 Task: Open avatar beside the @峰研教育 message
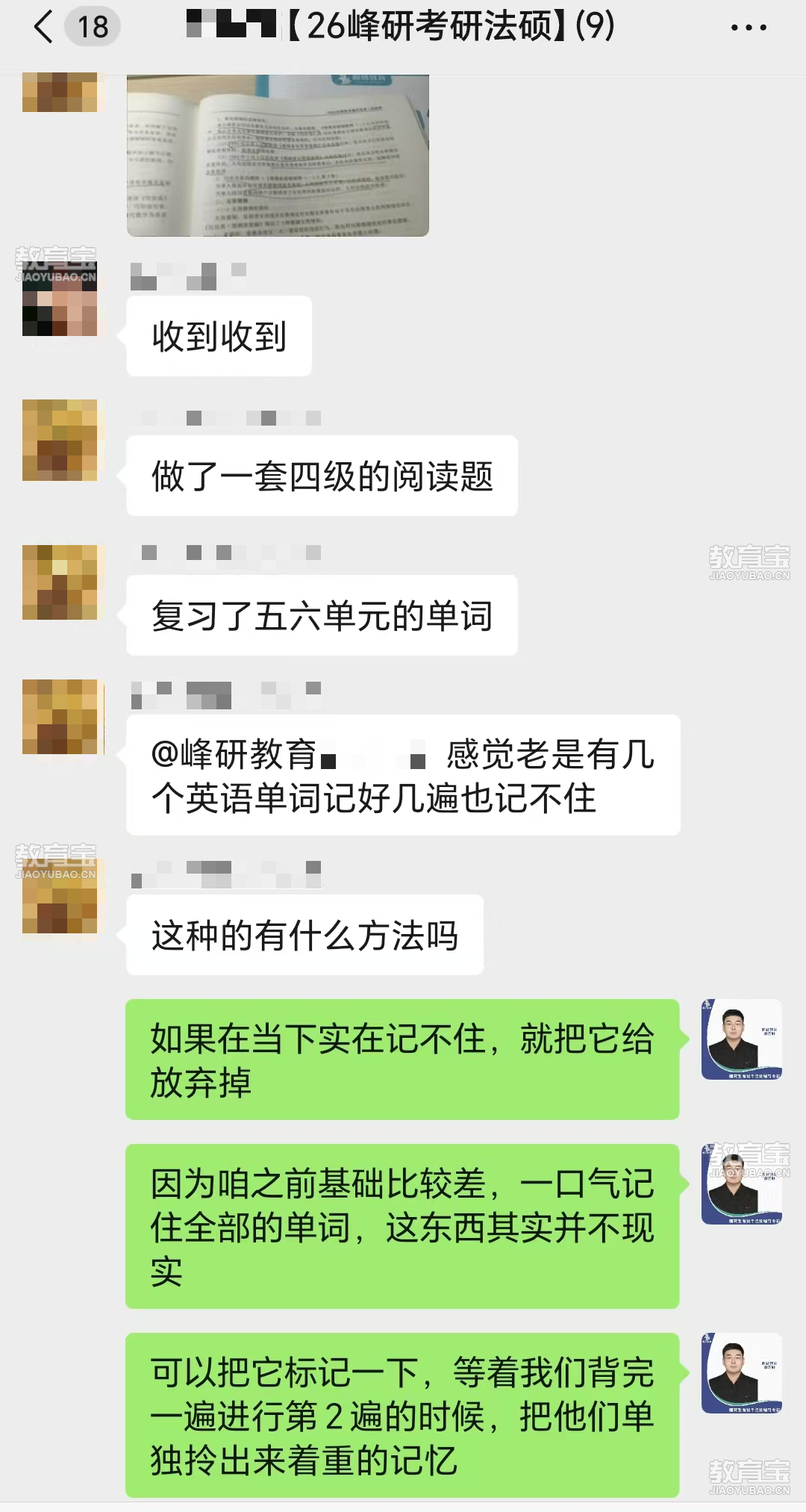[60, 717]
